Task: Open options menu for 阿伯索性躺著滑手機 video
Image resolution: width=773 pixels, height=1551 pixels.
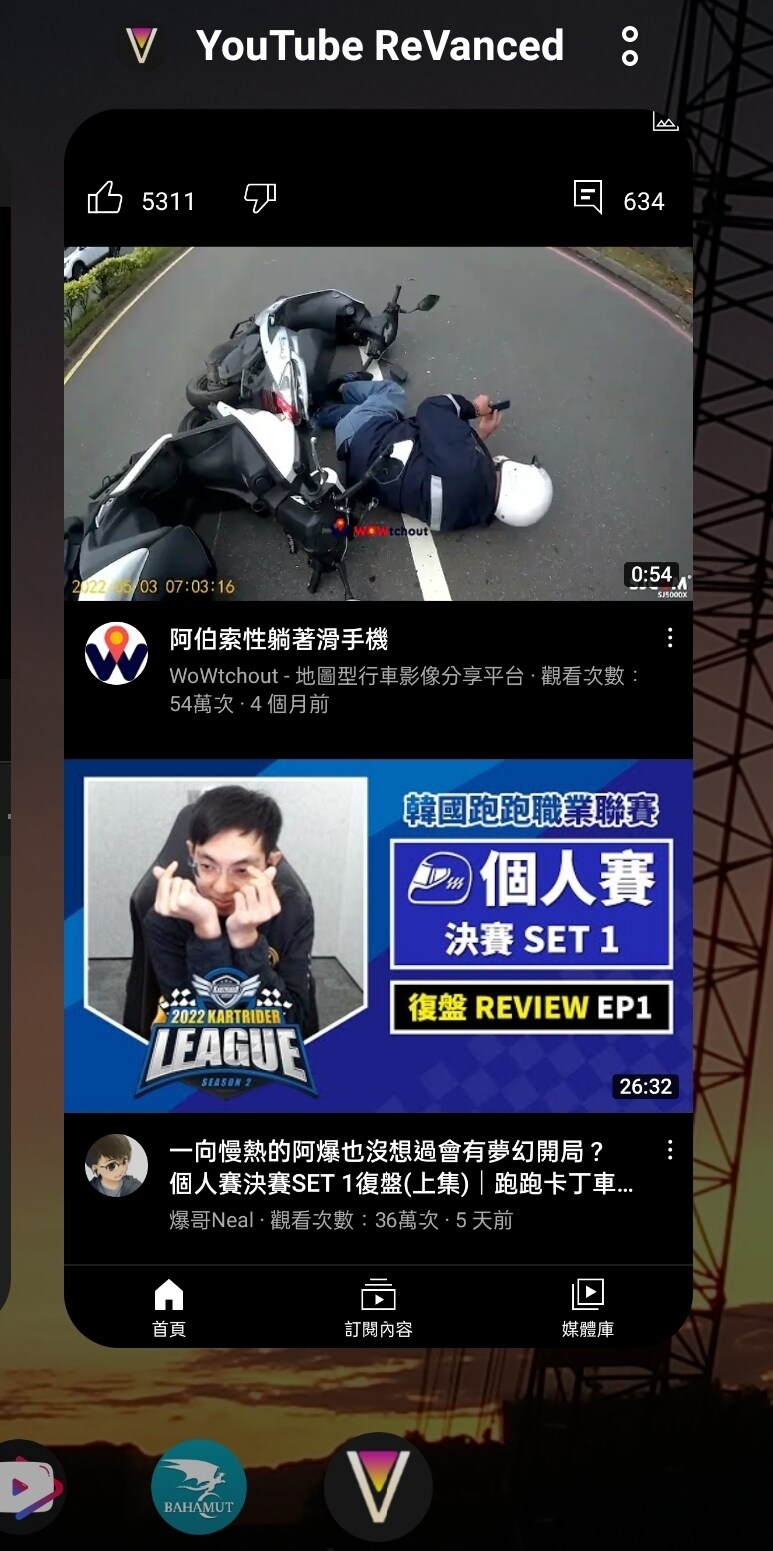Action: coord(669,638)
